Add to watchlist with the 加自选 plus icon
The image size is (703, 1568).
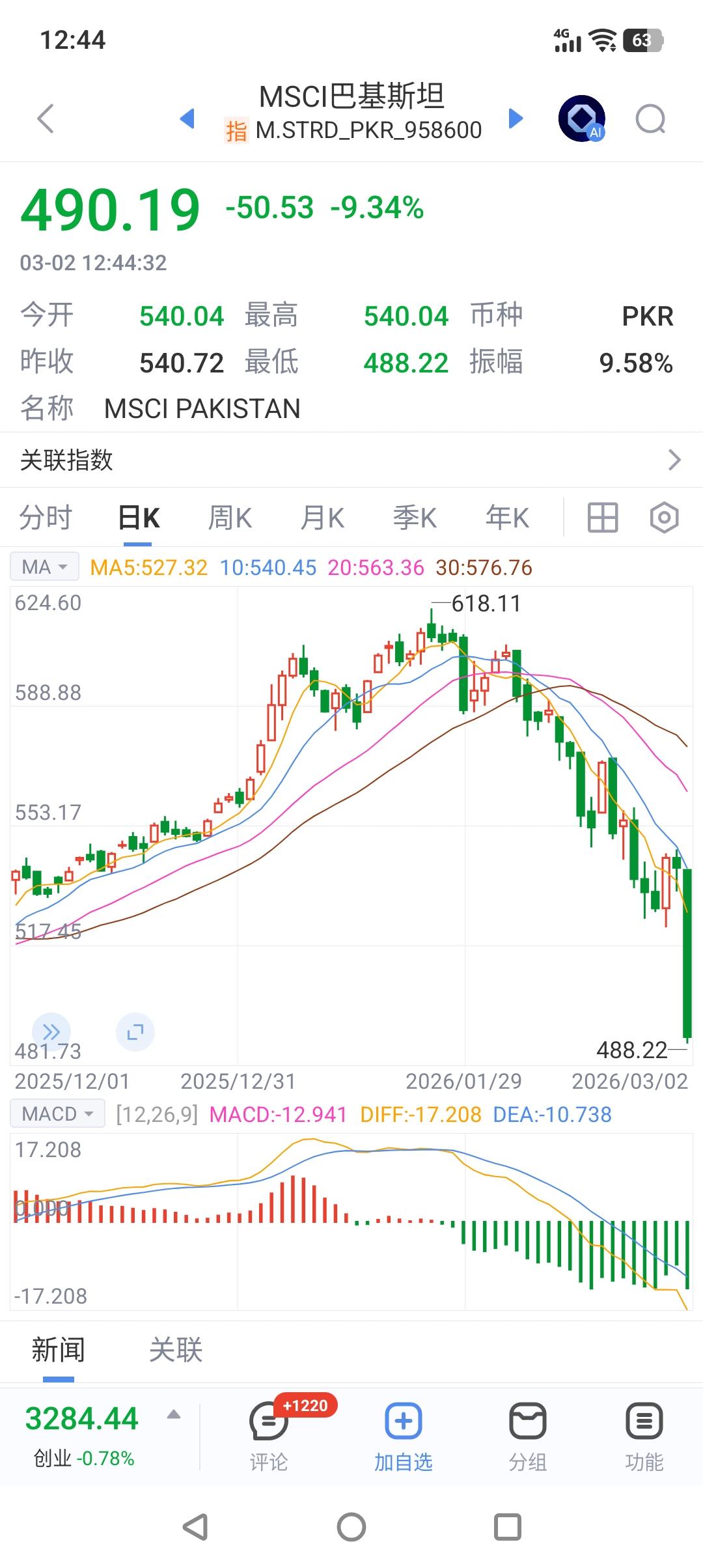402,1421
